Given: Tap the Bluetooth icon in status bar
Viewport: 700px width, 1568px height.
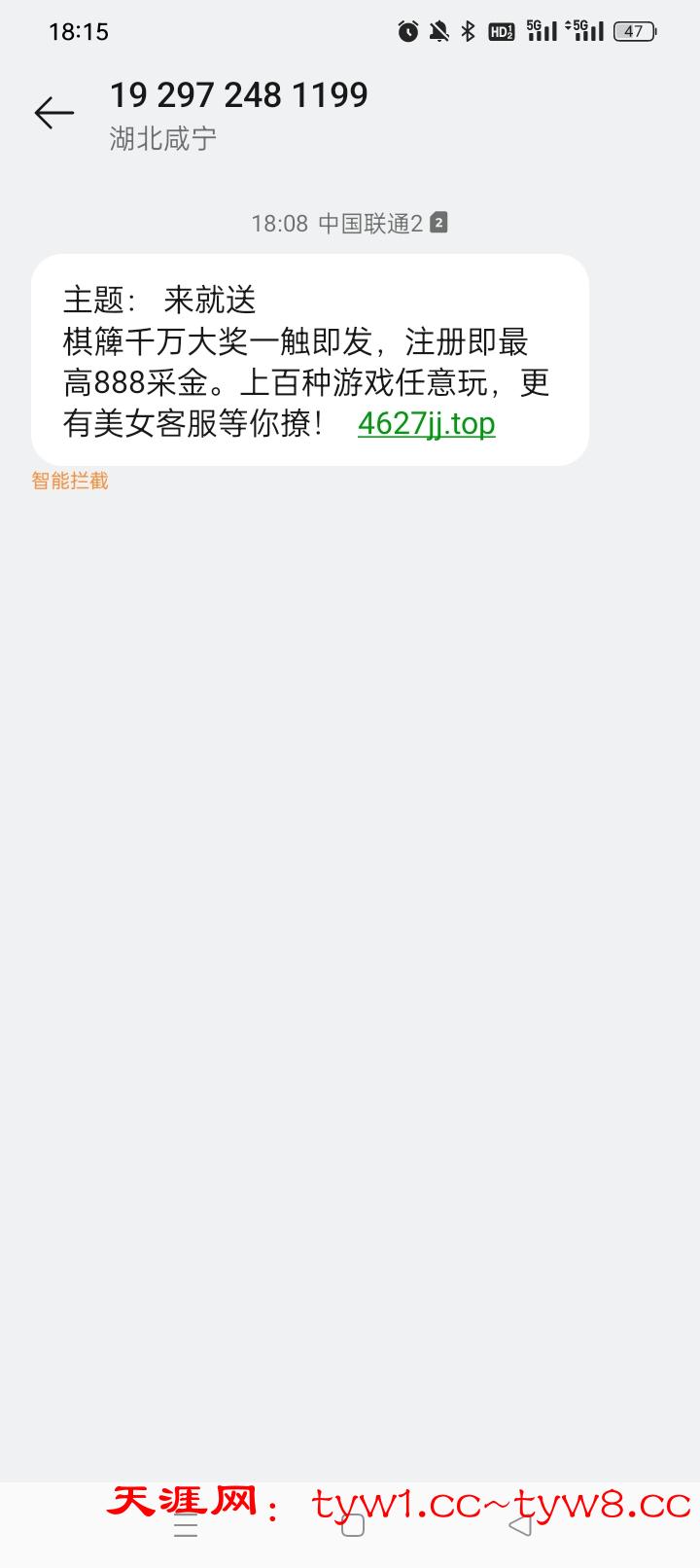Looking at the screenshot, I should click(471, 31).
